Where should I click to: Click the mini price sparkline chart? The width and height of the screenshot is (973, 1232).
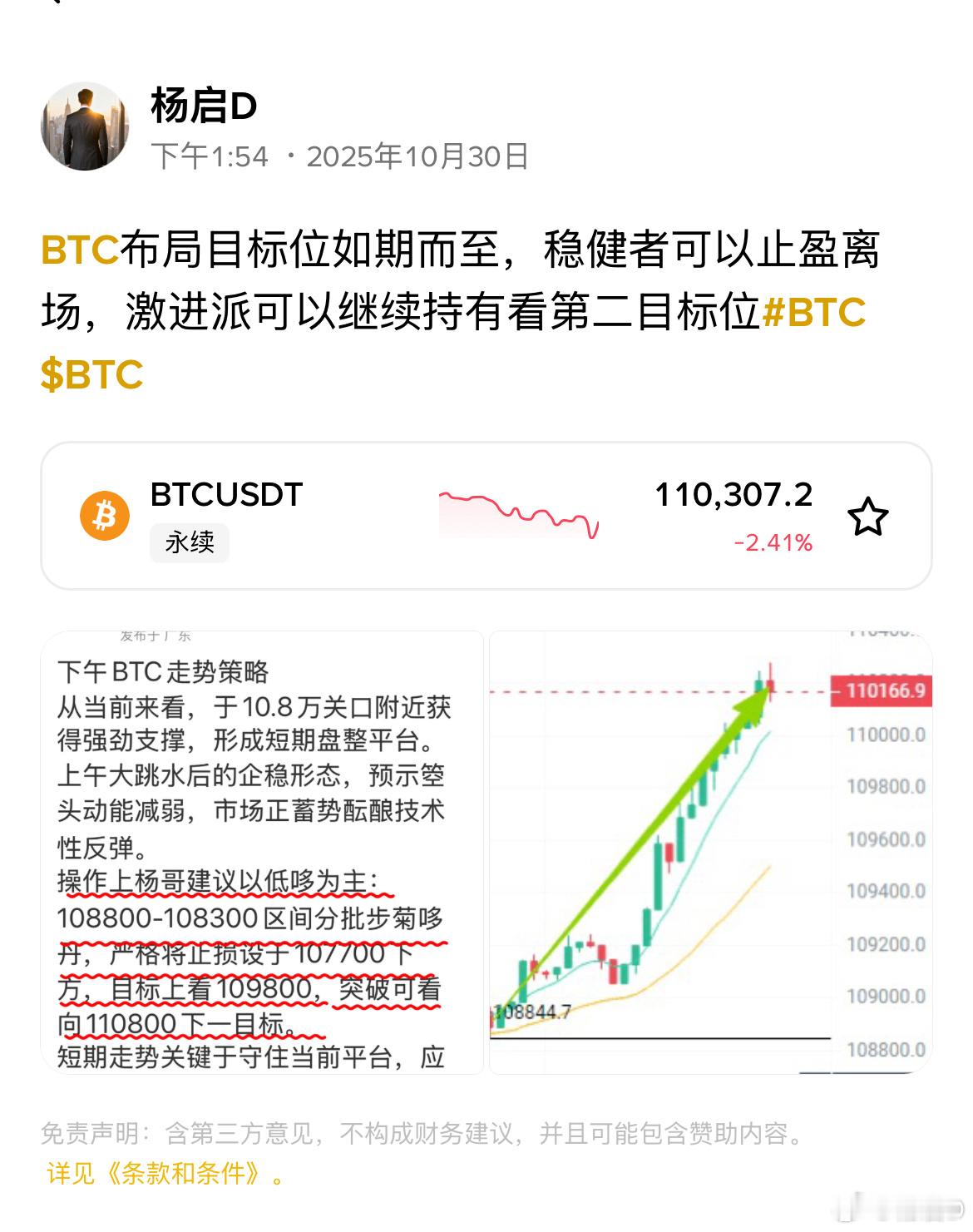[517, 514]
